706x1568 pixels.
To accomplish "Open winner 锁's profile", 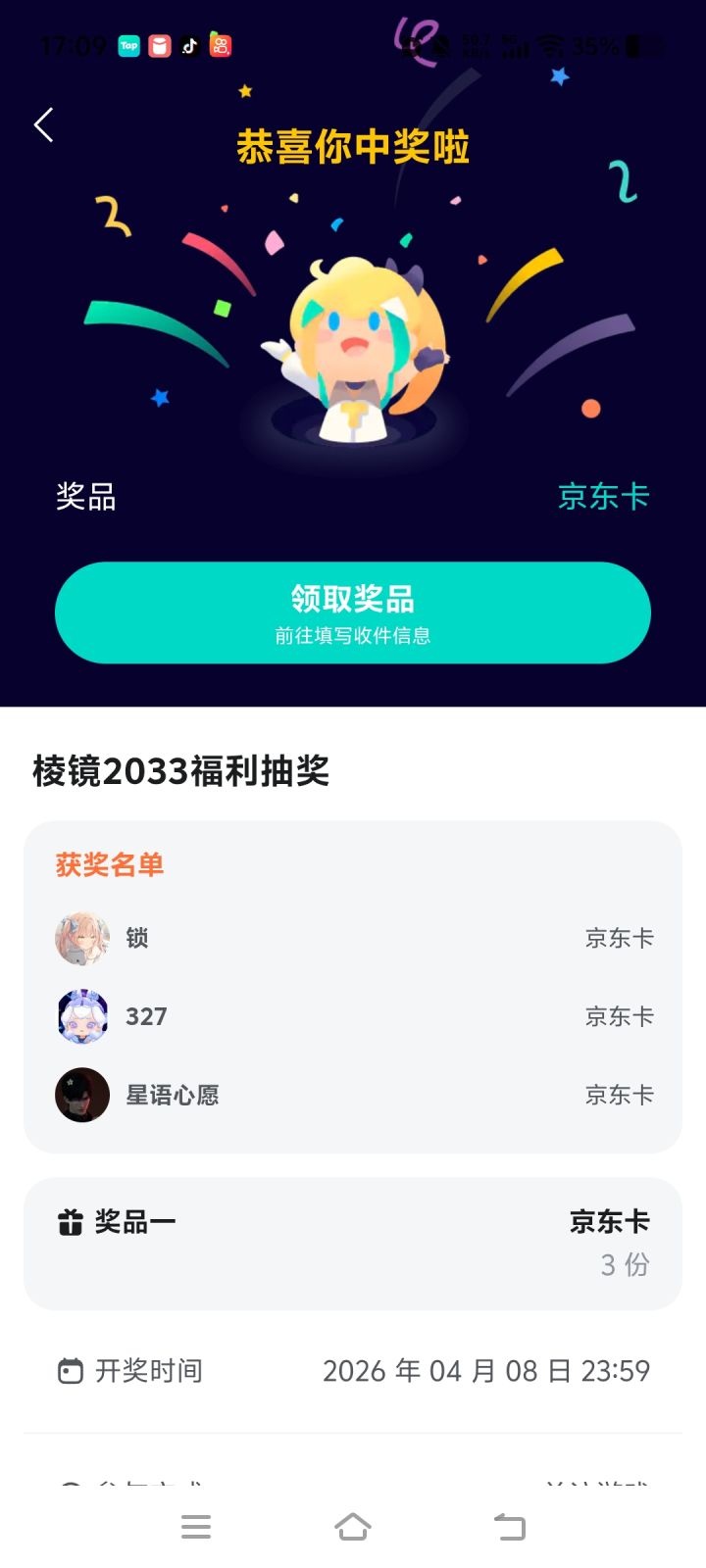I will tap(82, 938).
